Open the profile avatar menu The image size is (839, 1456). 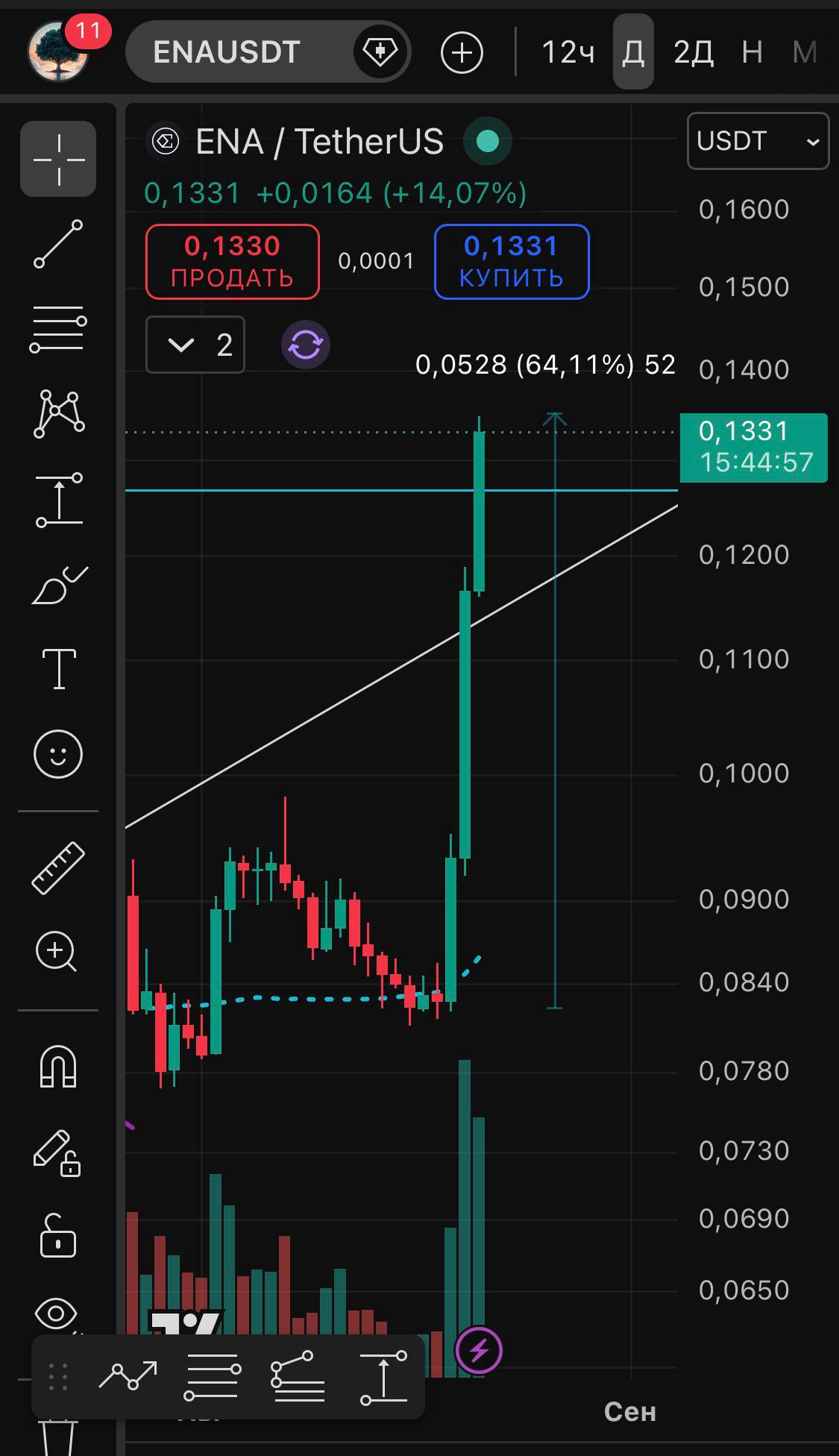[57, 52]
